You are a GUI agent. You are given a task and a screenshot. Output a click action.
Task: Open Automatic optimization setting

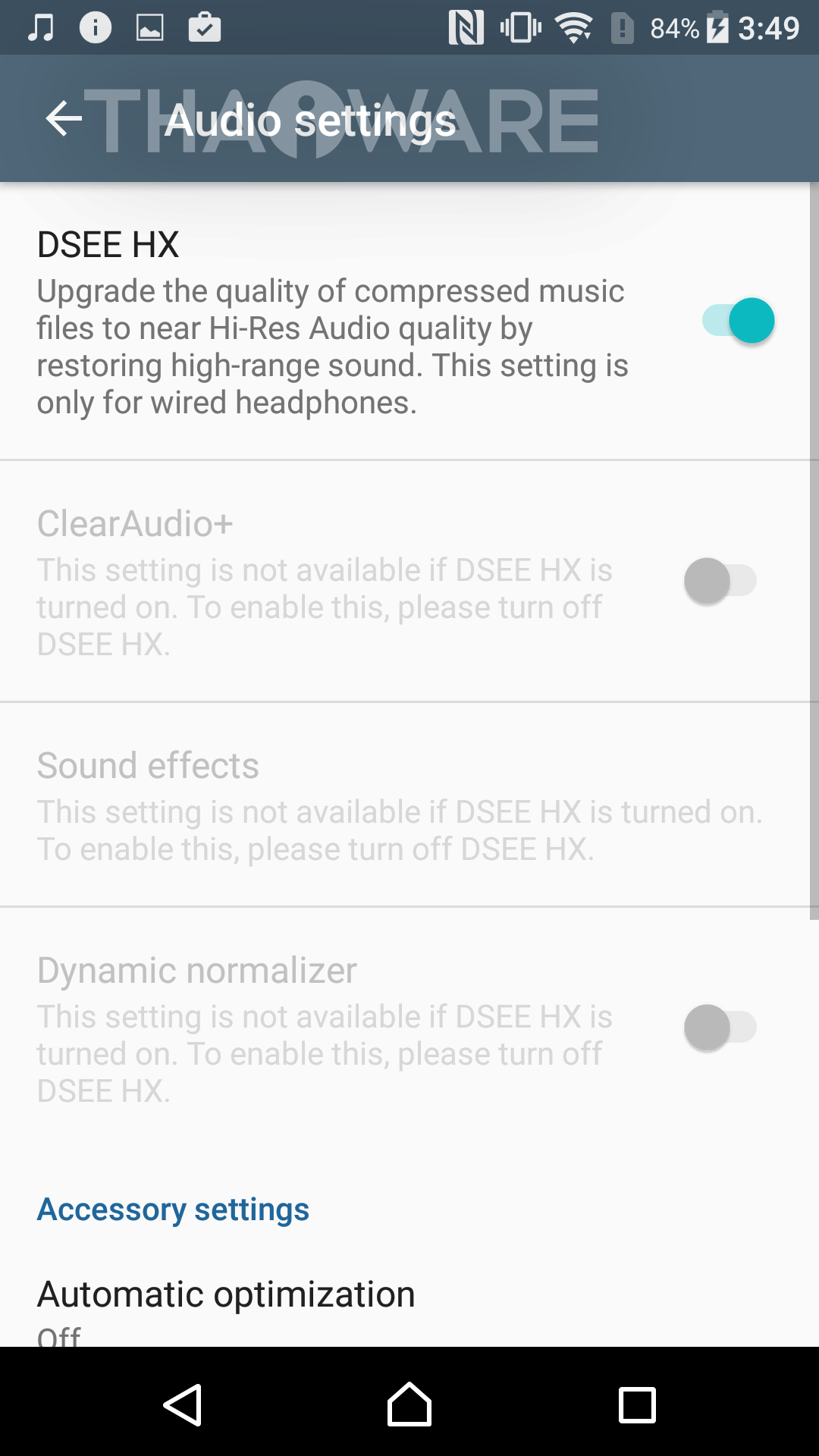tap(227, 1304)
